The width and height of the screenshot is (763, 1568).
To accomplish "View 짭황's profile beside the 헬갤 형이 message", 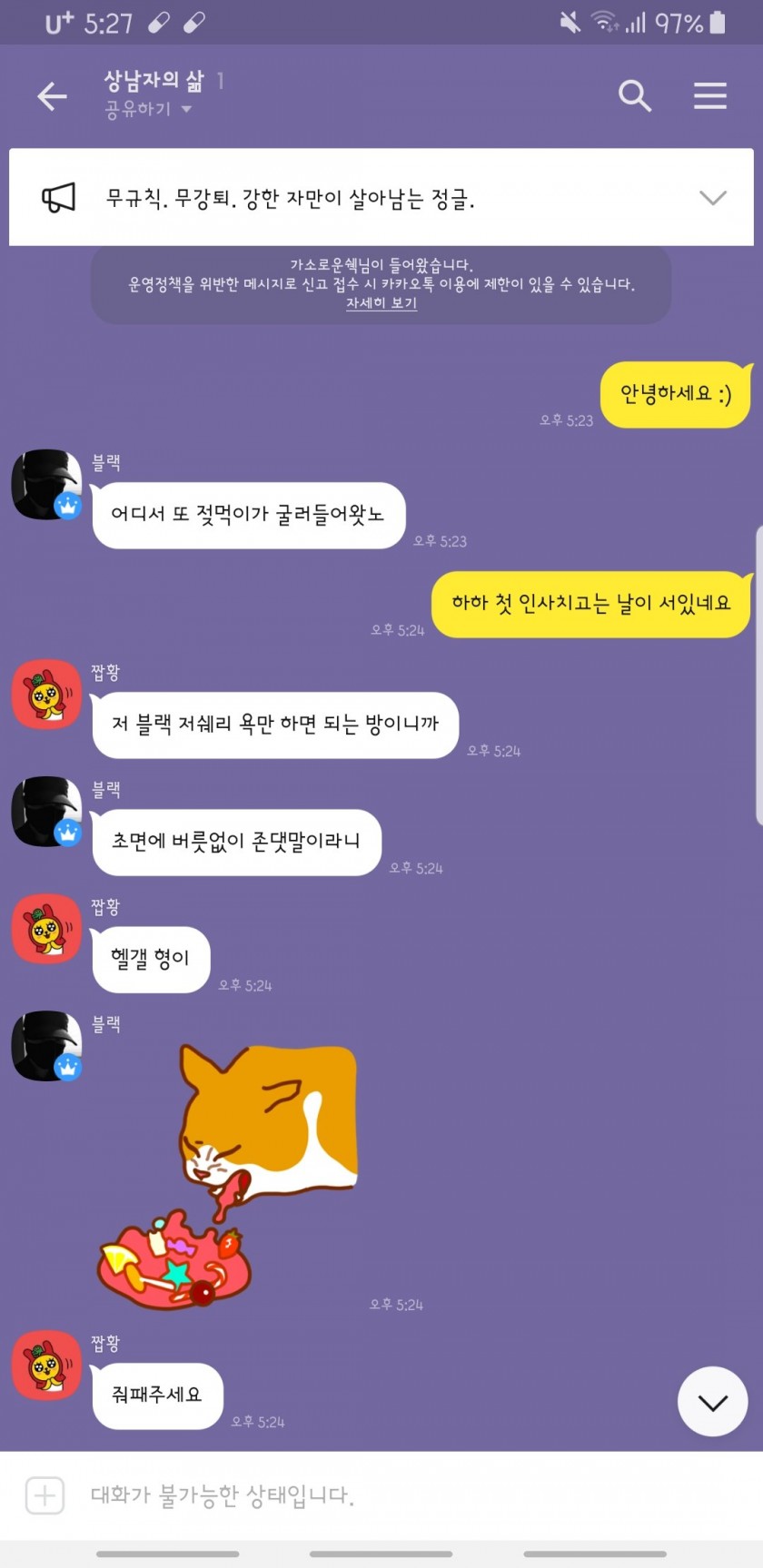I will point(46,929).
